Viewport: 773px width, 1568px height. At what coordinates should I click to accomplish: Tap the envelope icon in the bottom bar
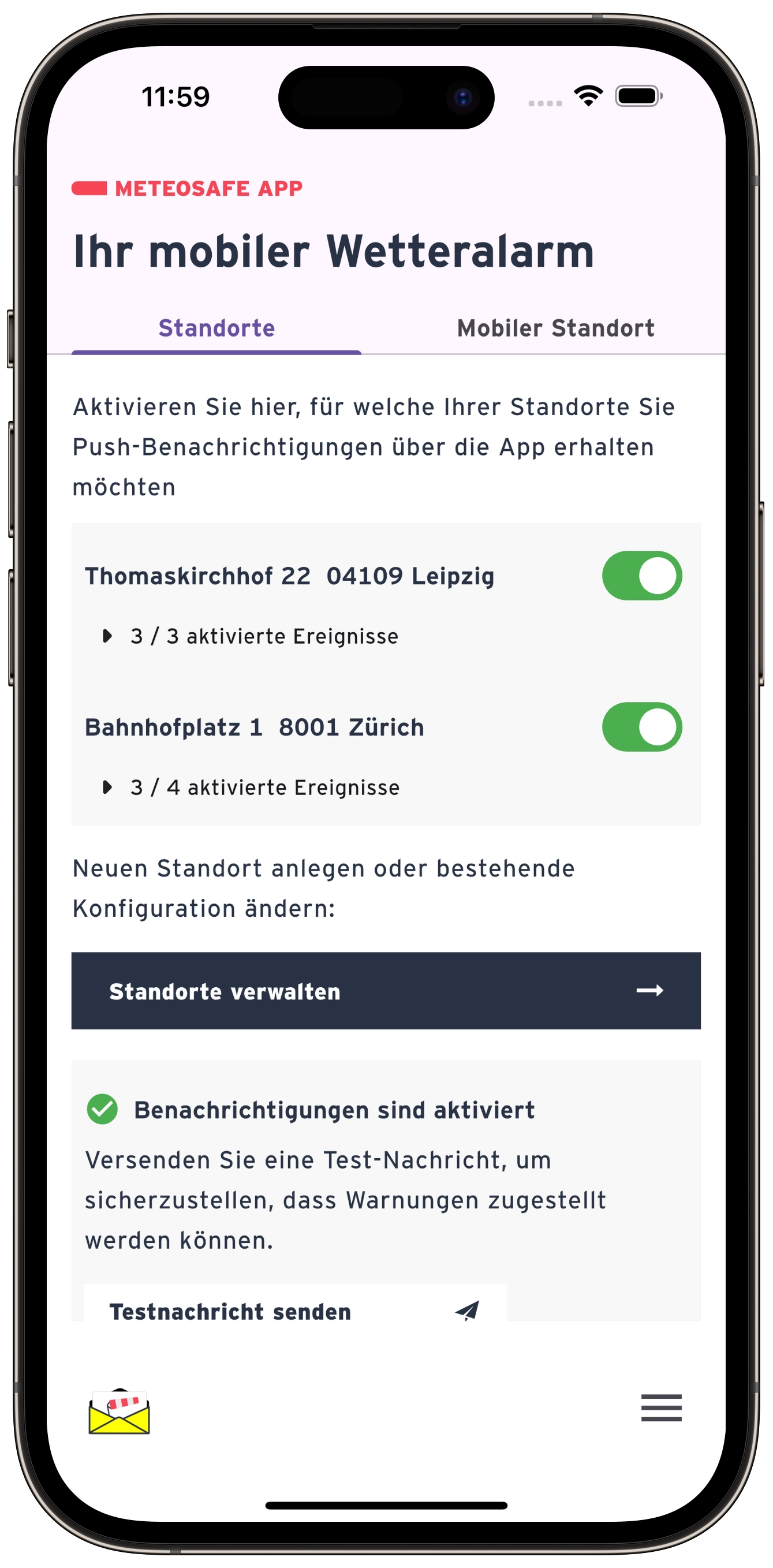[x=120, y=1411]
